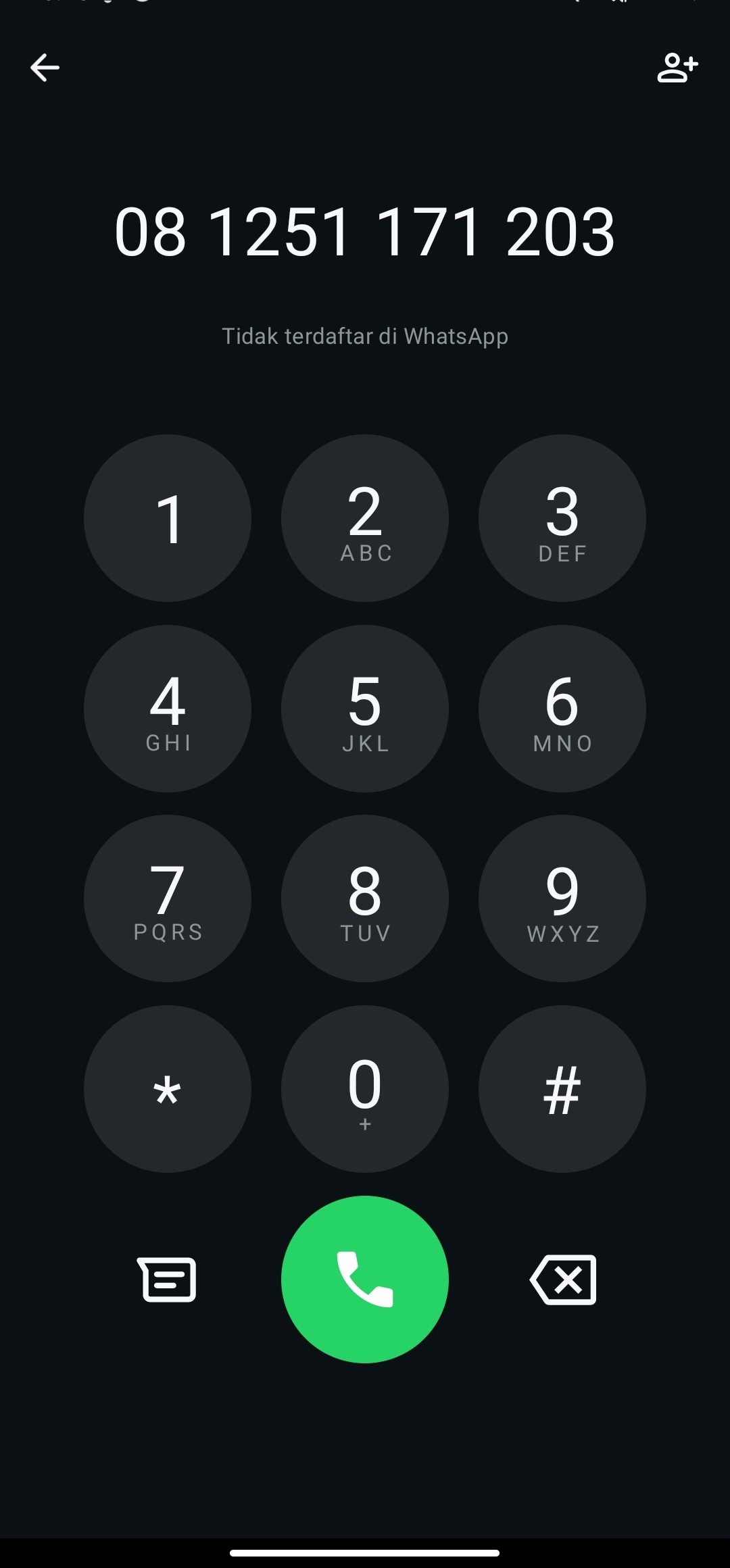Image resolution: width=730 pixels, height=1568 pixels.
Task: Enter digit 5 JKL
Action: [x=365, y=709]
